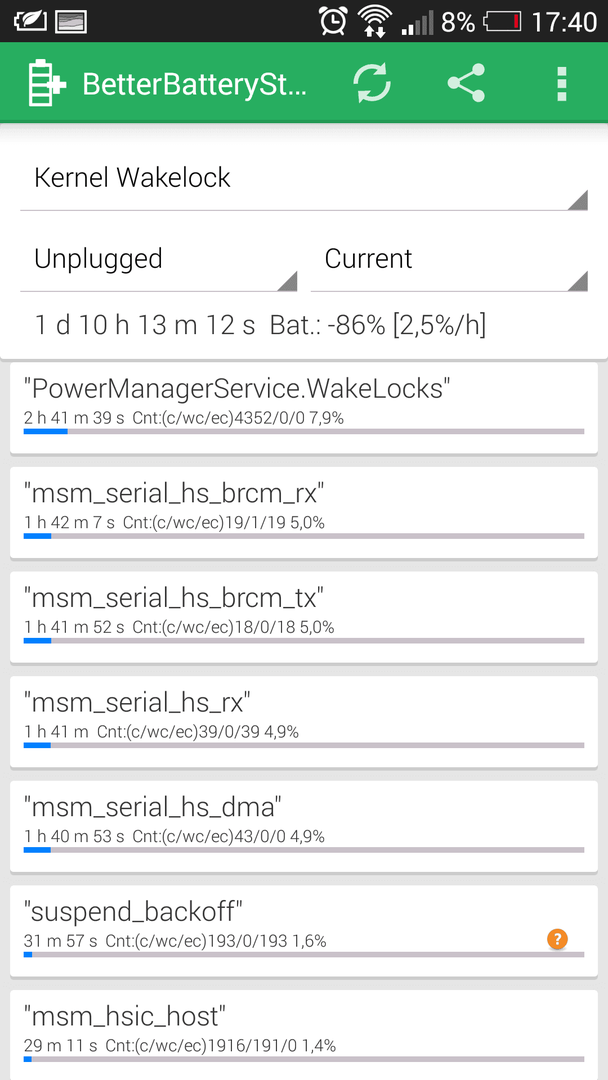Refresh the battery stats
Screen dimensions: 608x1080
(372, 83)
